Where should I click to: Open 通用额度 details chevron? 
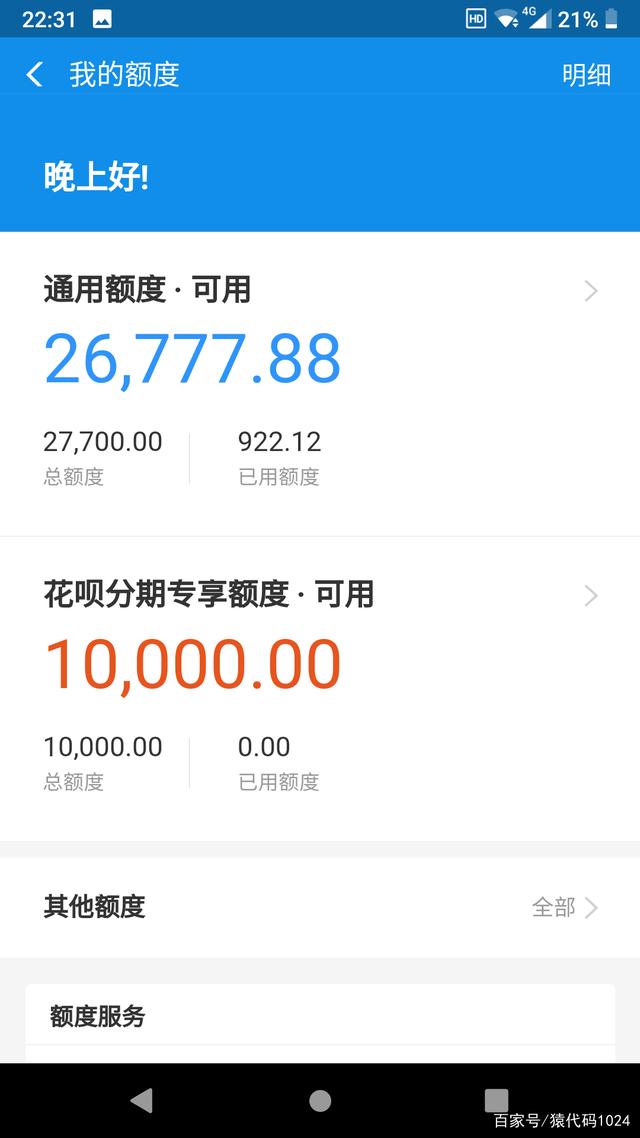pos(591,291)
